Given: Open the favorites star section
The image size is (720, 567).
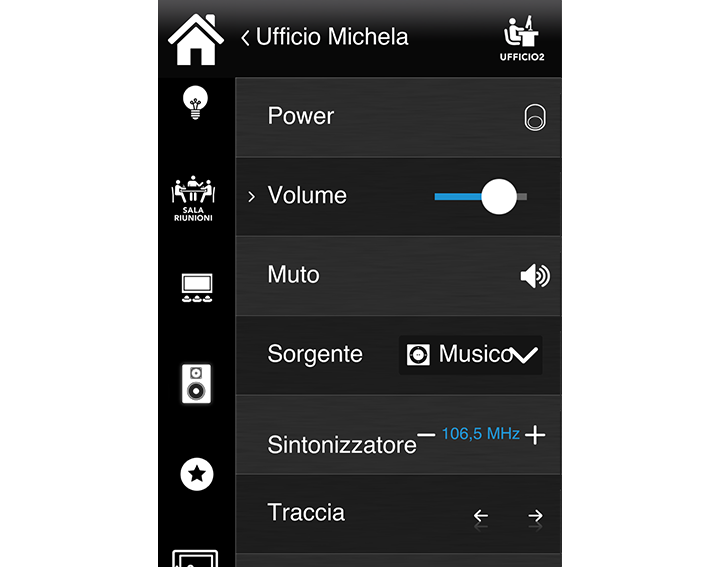Looking at the screenshot, I should [196, 474].
